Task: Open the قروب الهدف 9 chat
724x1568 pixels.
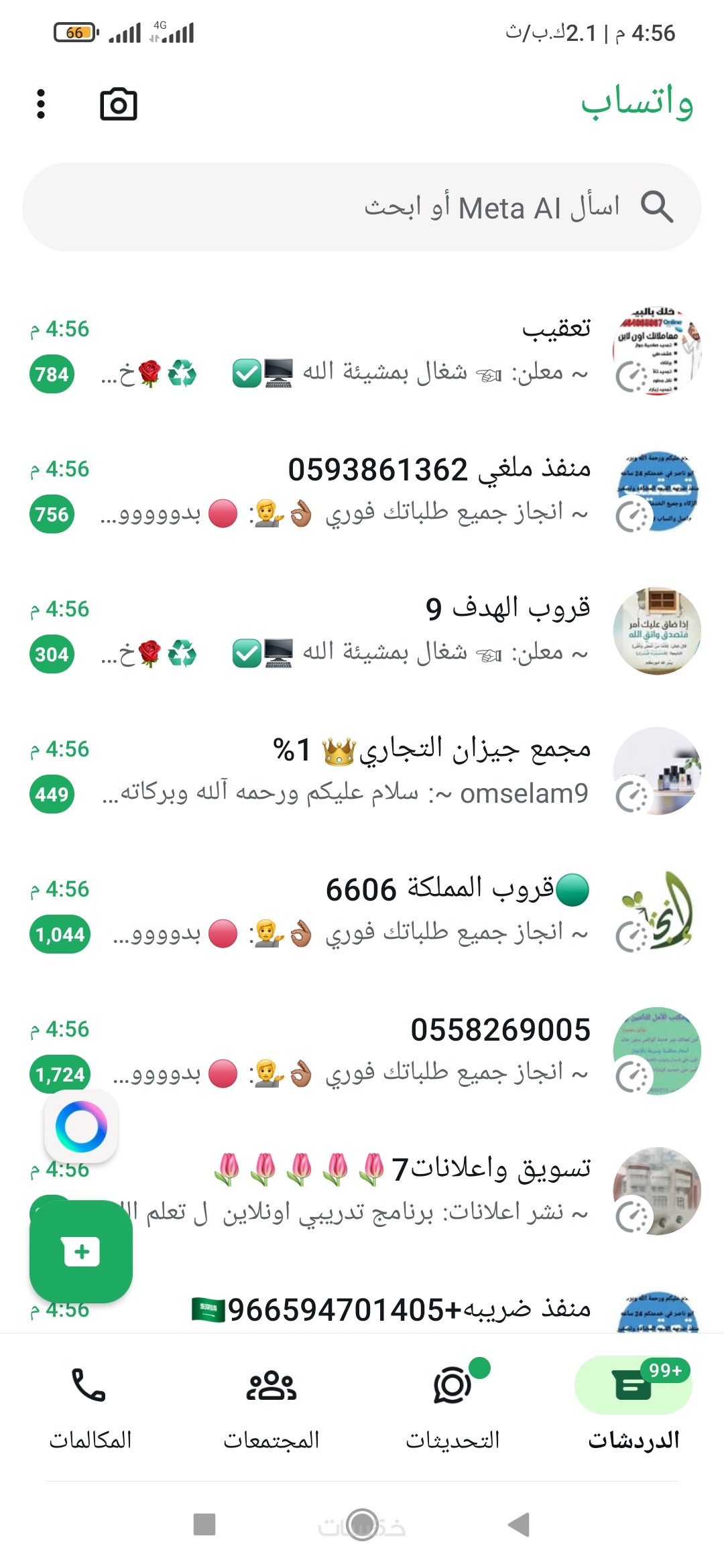Action: click(375, 631)
